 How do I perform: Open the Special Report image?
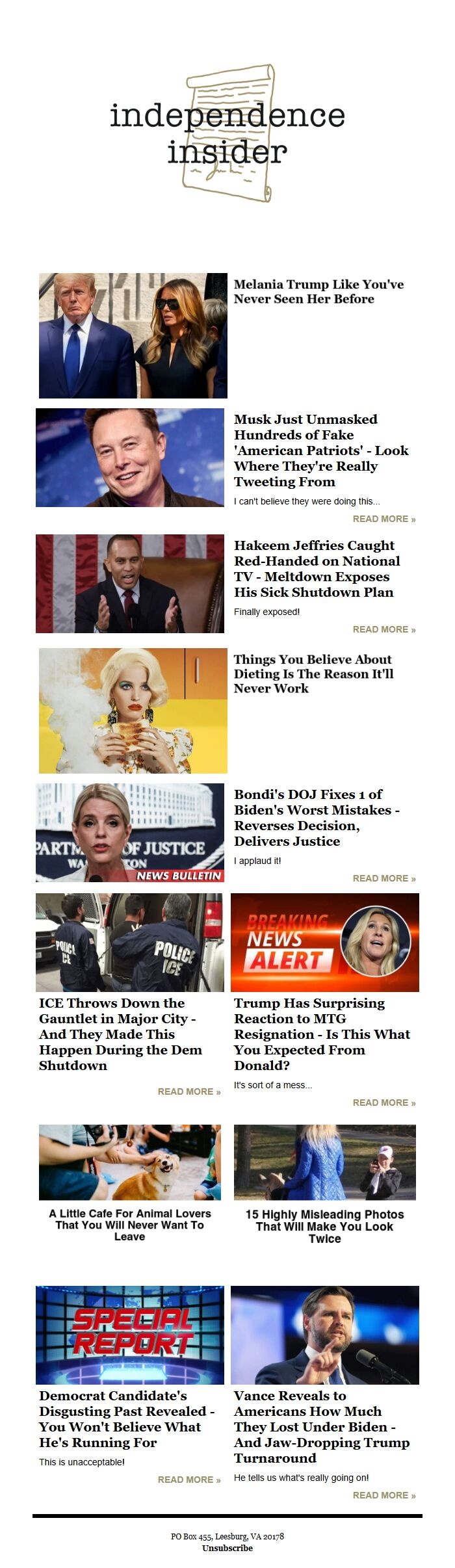pyautogui.click(x=130, y=1335)
